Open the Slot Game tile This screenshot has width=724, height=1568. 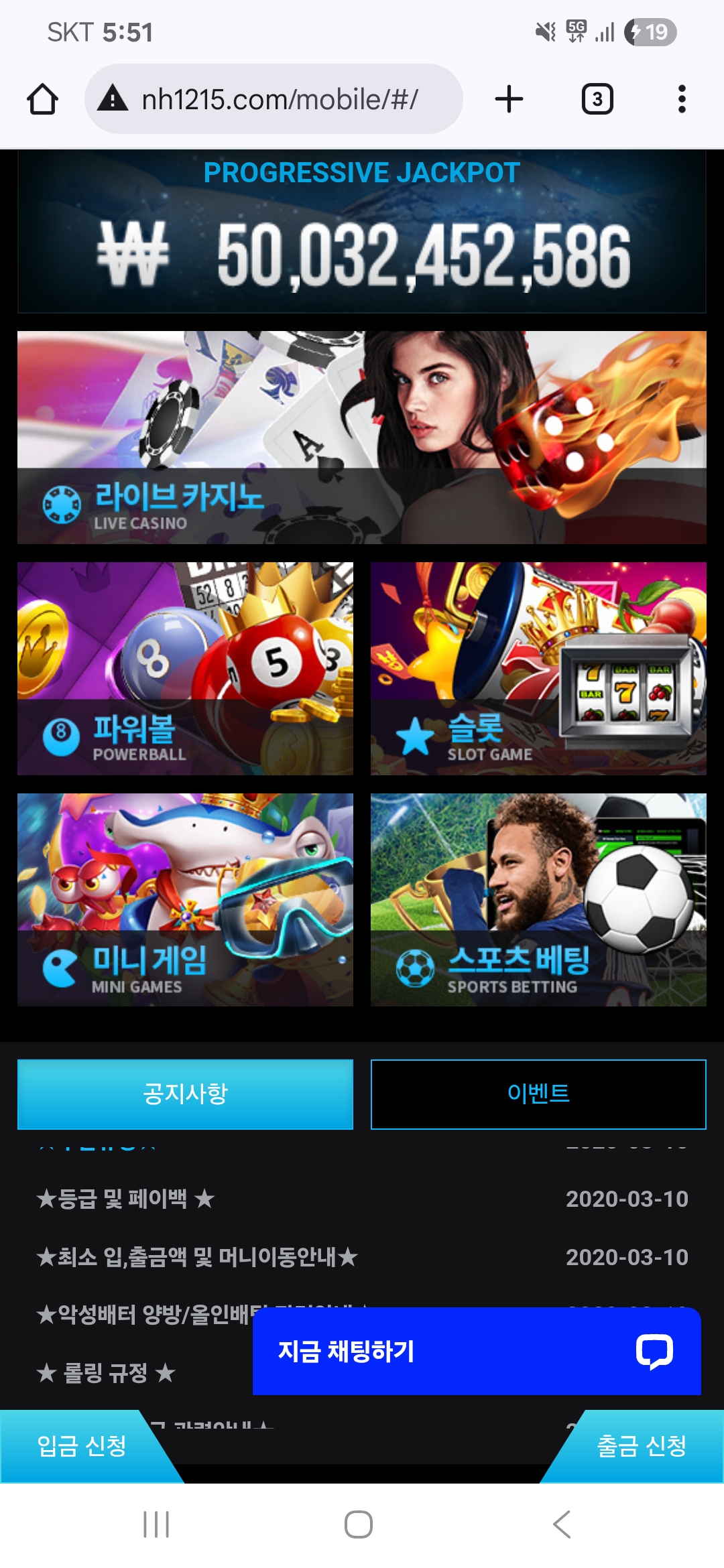click(x=538, y=668)
